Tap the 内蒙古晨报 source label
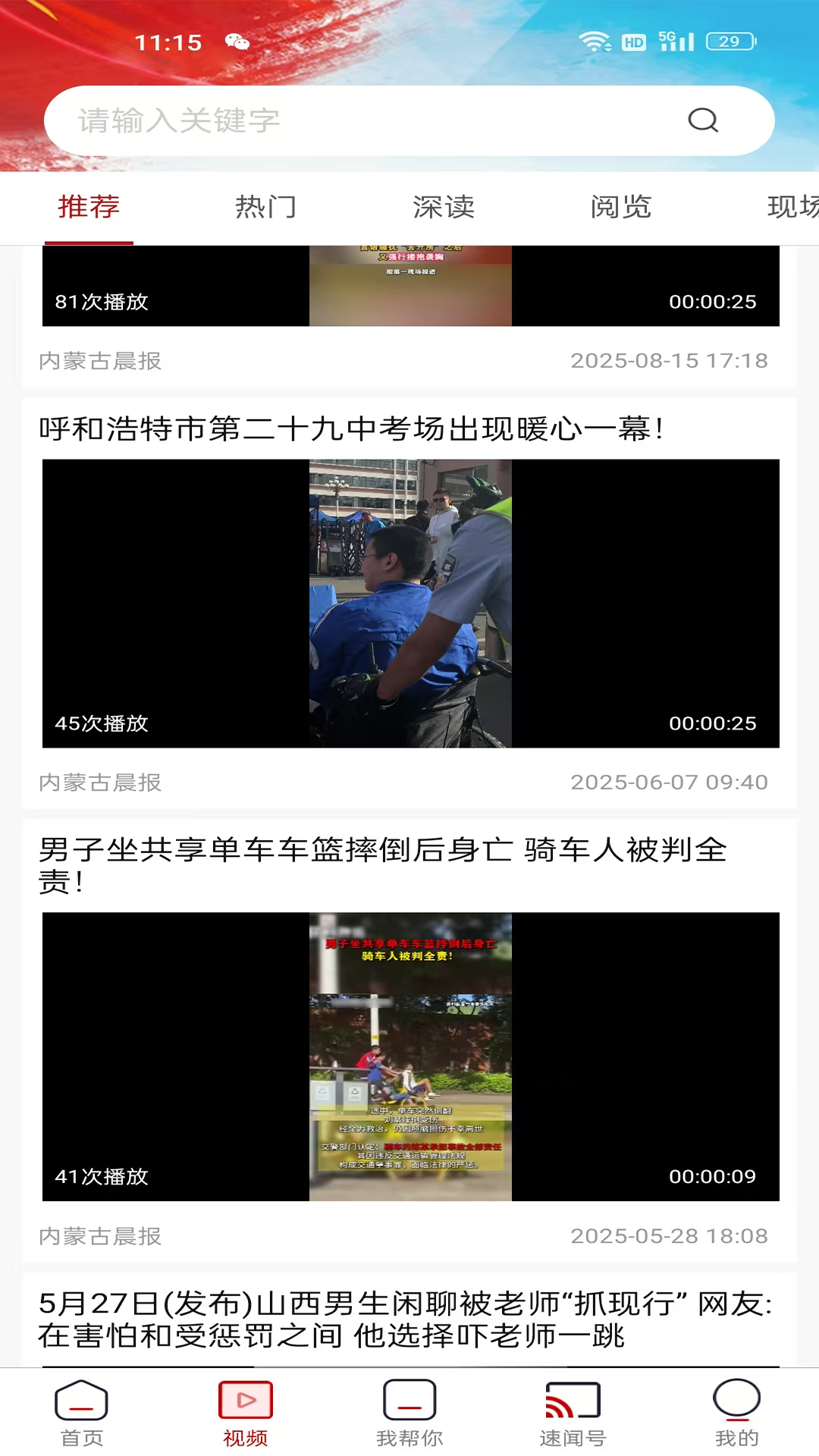The width and height of the screenshot is (819, 1456). click(99, 783)
